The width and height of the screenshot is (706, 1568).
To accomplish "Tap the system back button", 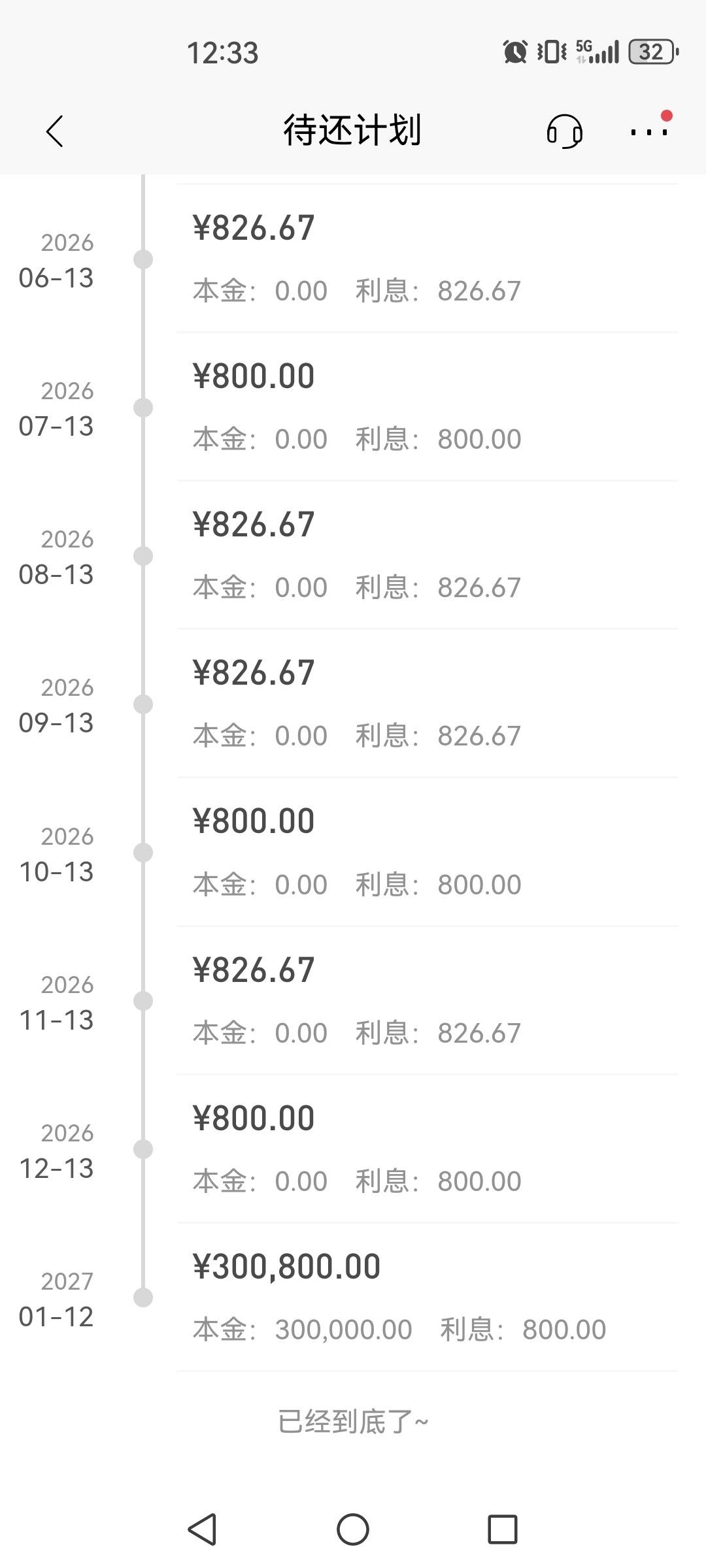I will click(202, 1529).
